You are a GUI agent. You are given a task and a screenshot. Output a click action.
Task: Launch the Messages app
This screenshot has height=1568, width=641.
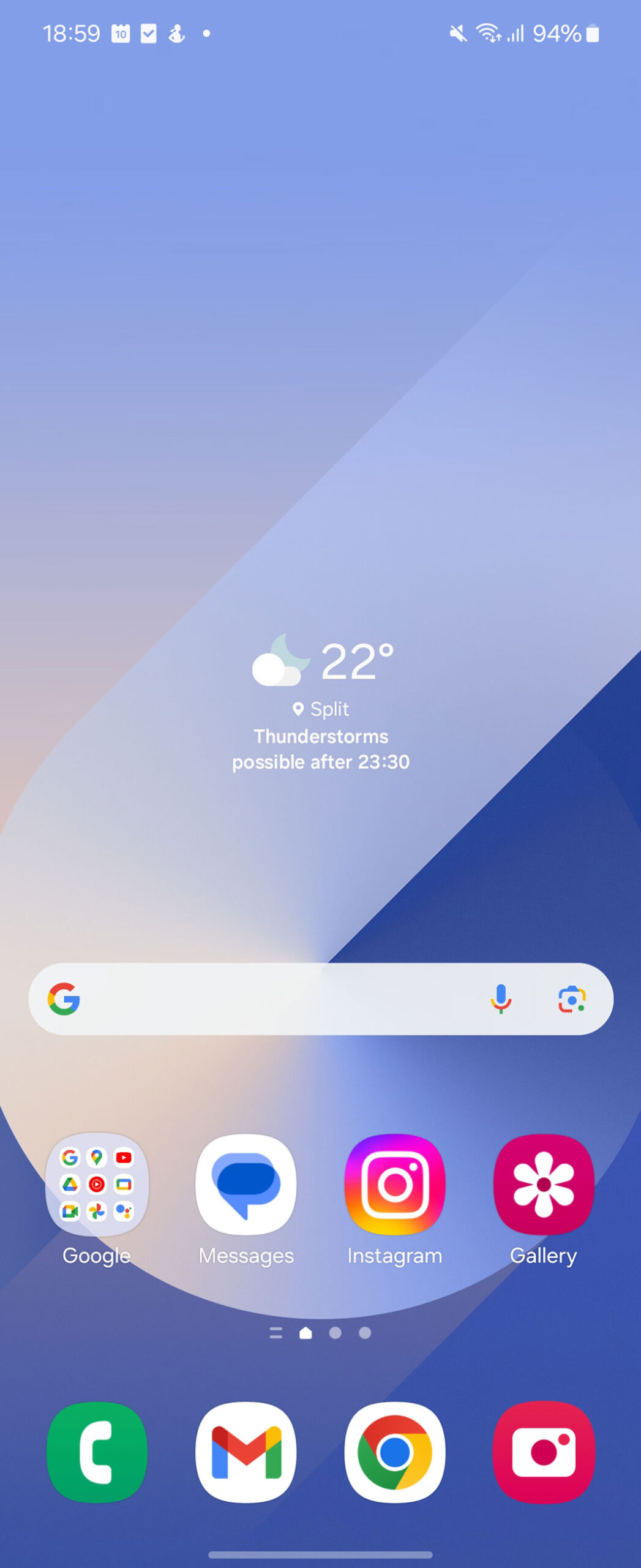click(x=246, y=1185)
